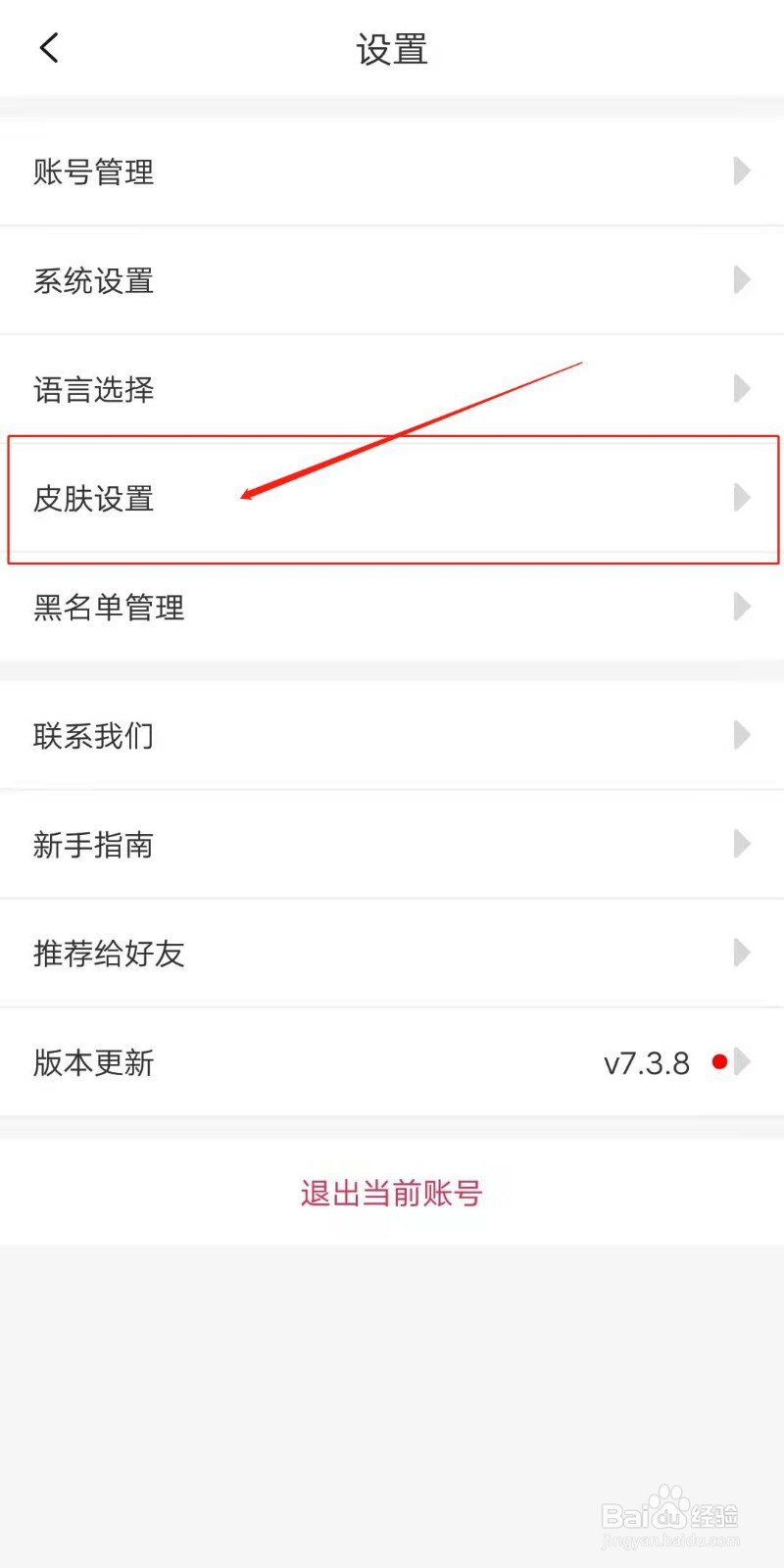
Task: Open 系统设置 (System Settings)
Action: tap(93, 281)
